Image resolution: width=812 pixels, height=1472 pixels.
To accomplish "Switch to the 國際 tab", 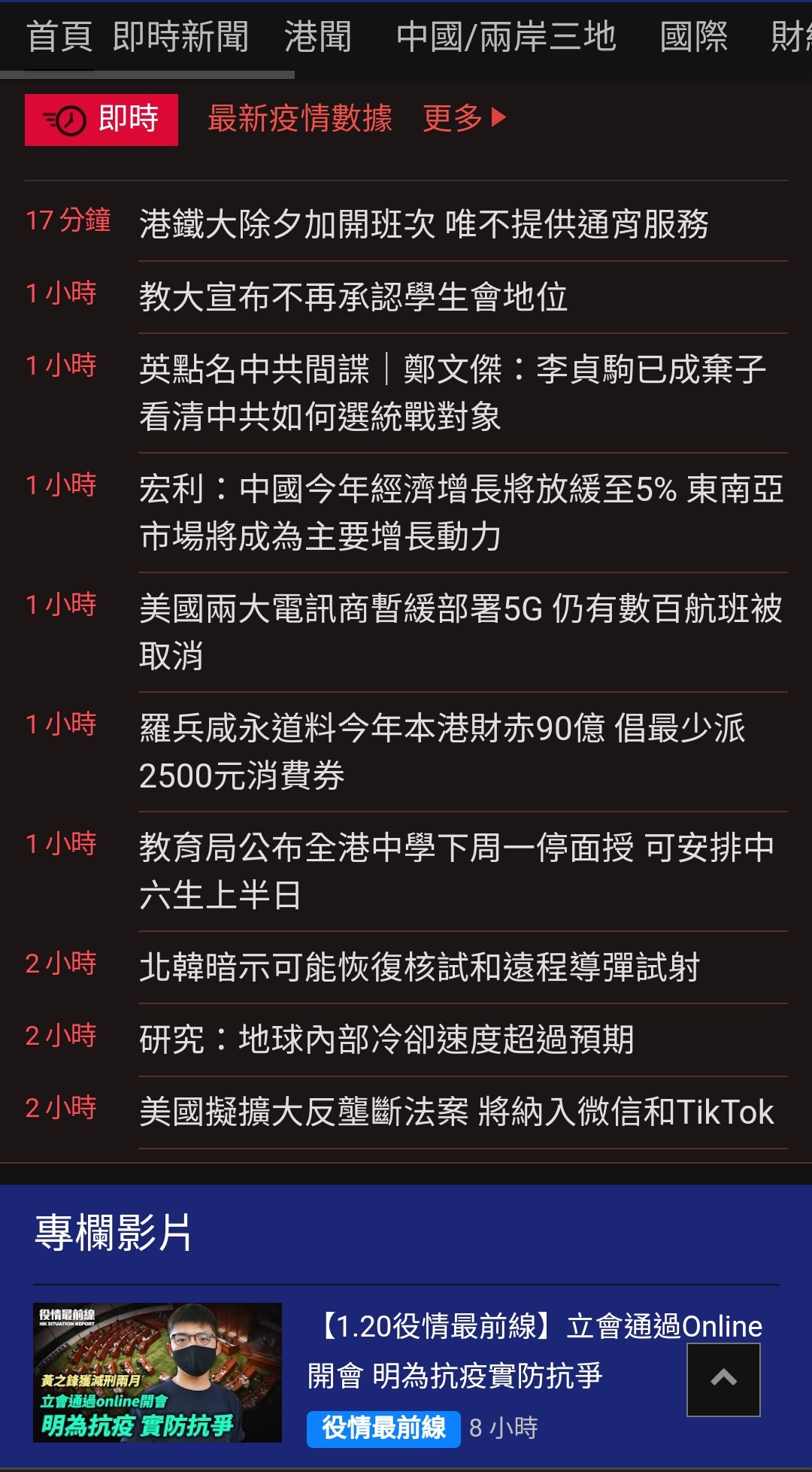I will pyautogui.click(x=693, y=36).
